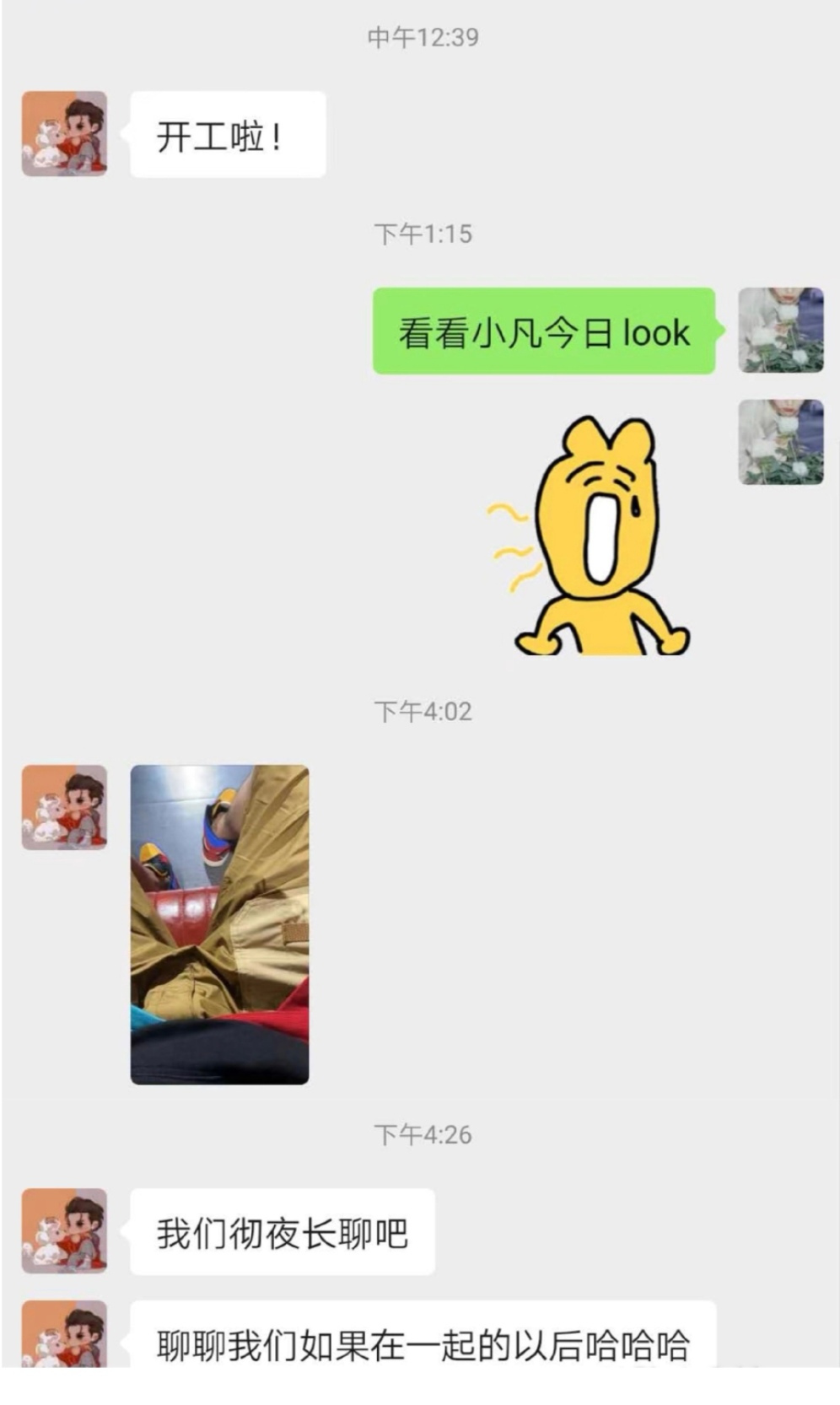The width and height of the screenshot is (840, 1405).
Task: Open the avatar next to 看看小凡今日 look
Action: (x=780, y=330)
